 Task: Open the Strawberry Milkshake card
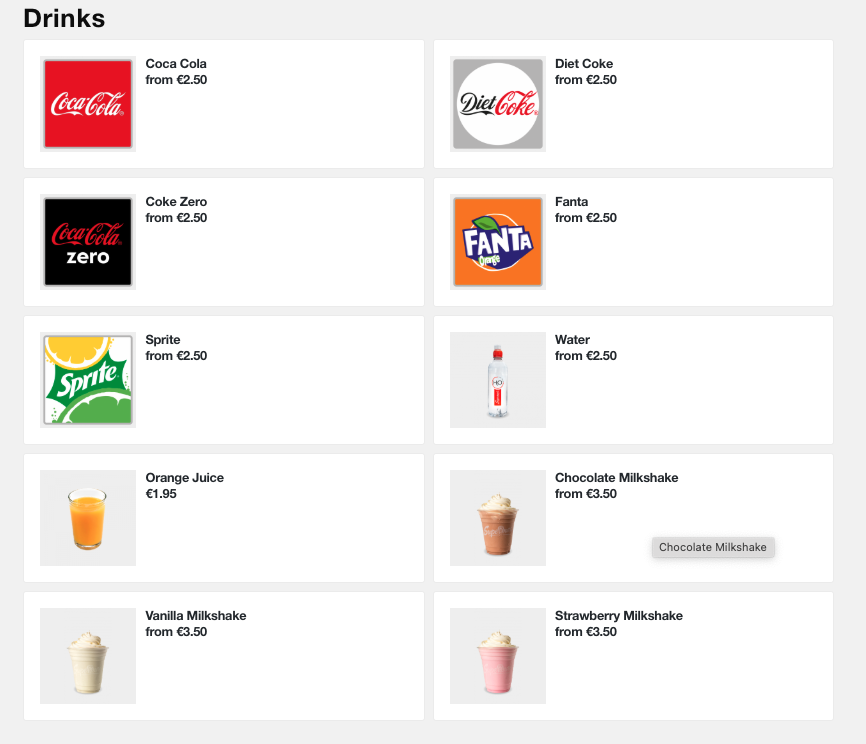point(633,656)
